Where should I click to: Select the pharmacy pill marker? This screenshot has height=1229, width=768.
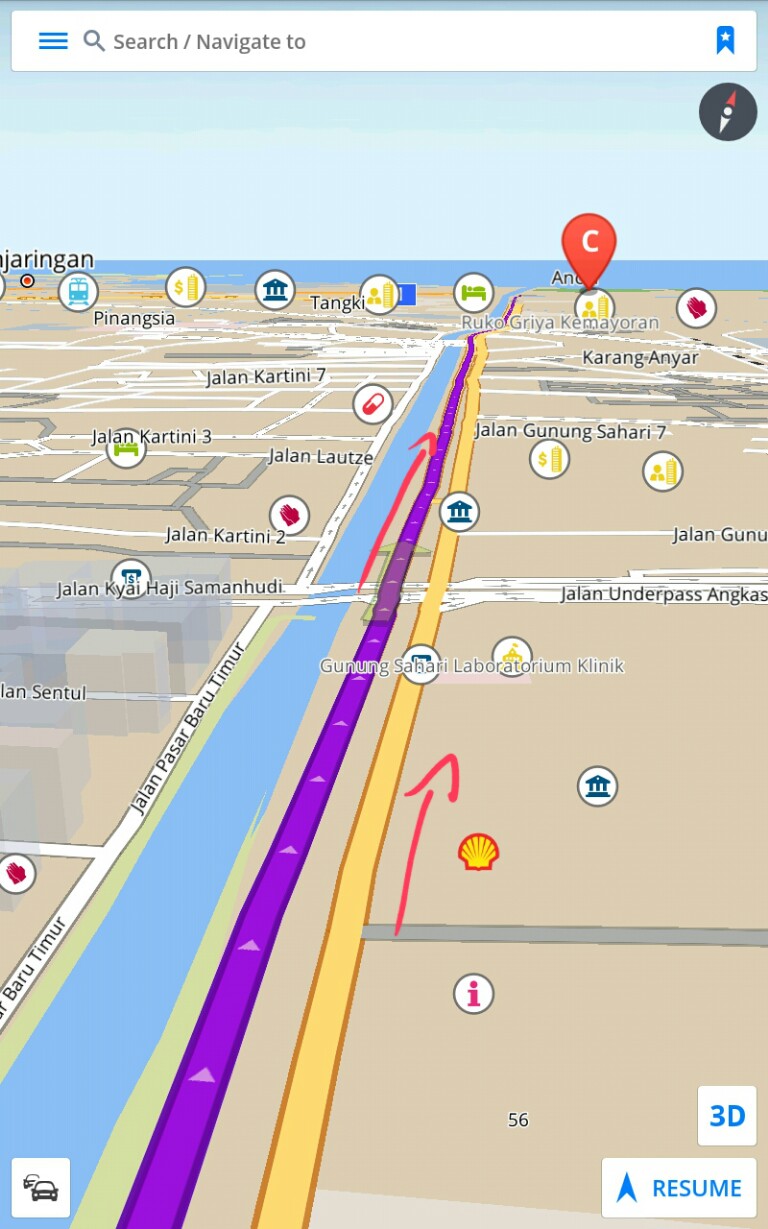pyautogui.click(x=372, y=404)
